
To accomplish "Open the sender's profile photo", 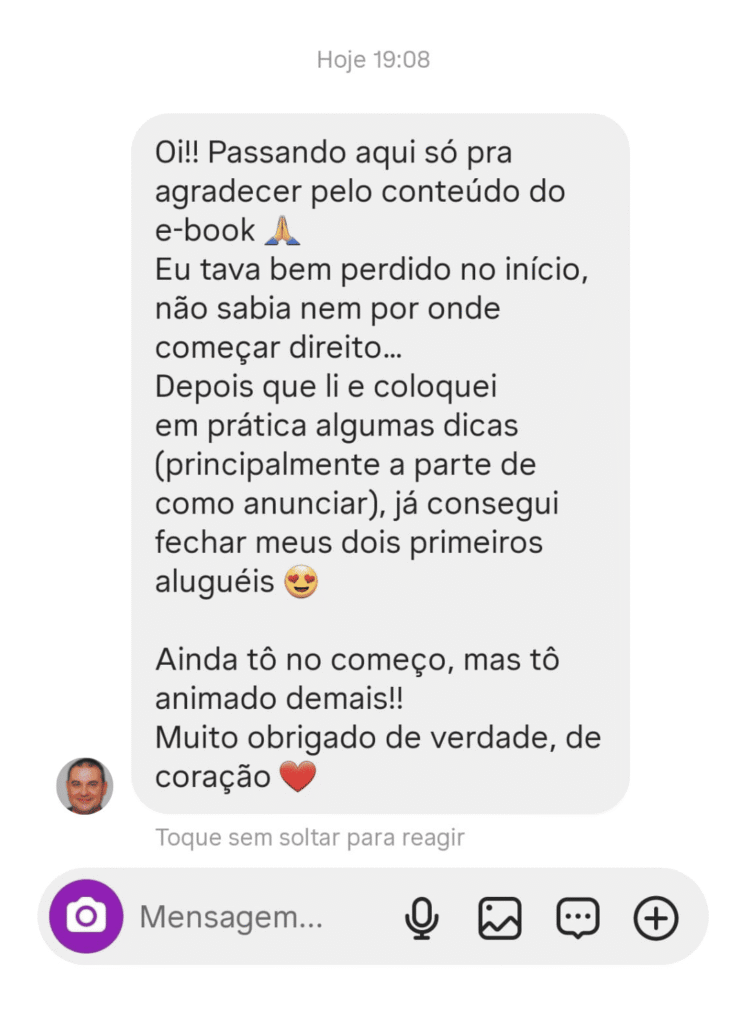I will click(84, 785).
